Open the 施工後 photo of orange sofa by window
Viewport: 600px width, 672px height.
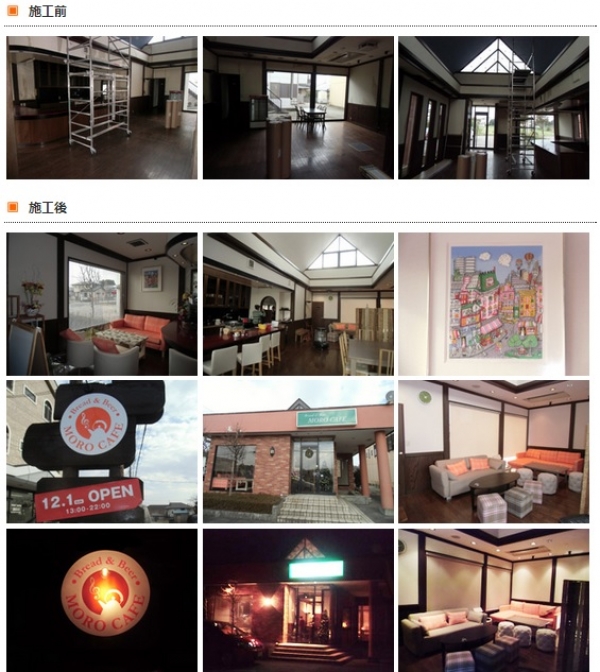click(x=102, y=304)
